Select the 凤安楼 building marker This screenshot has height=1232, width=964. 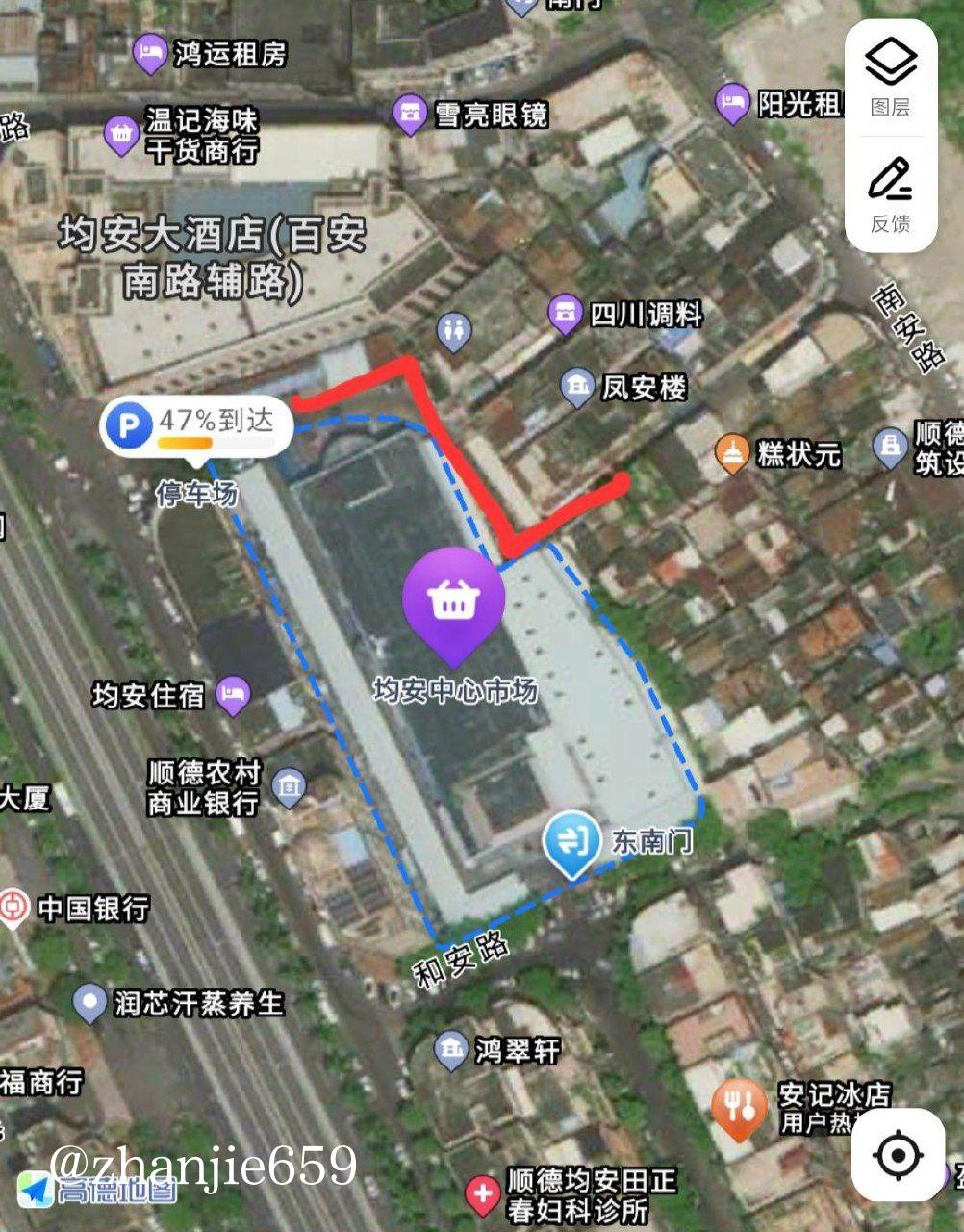pyautogui.click(x=578, y=383)
